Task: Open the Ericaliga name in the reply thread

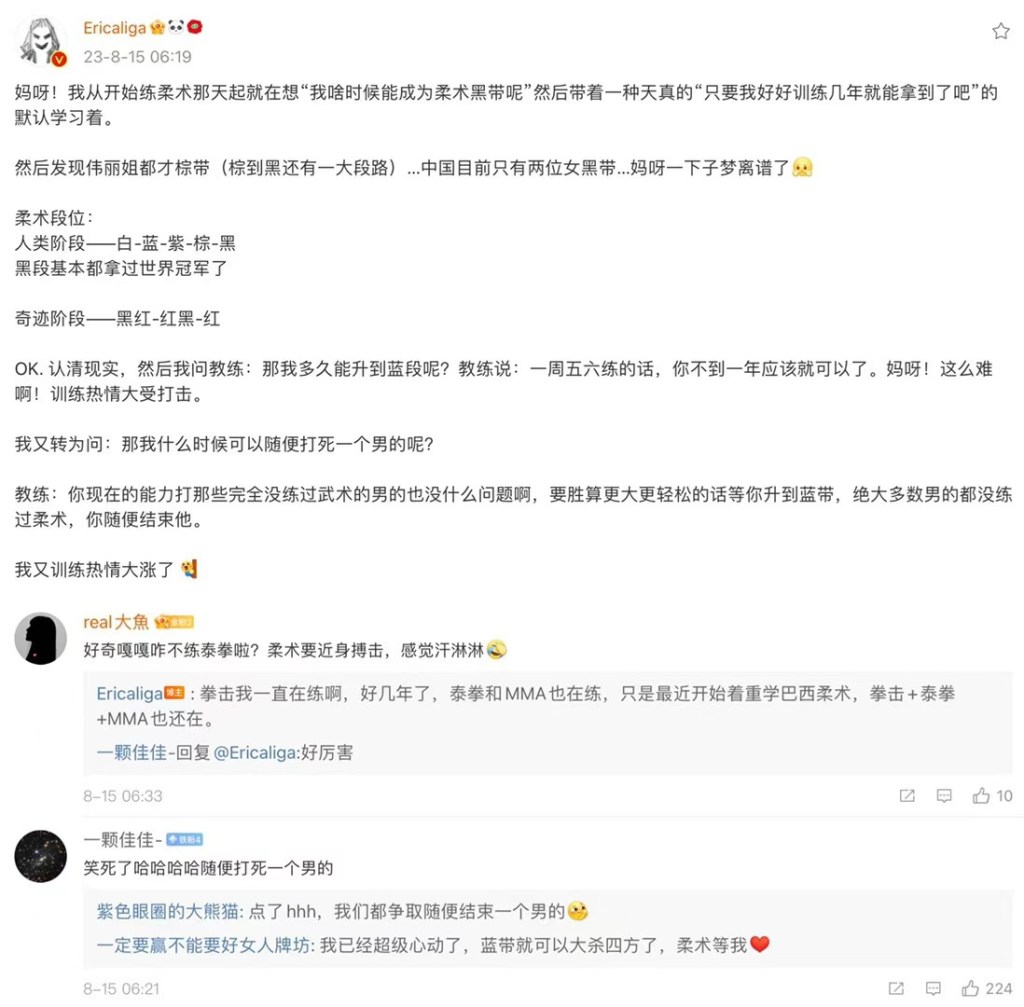Action: click(129, 693)
